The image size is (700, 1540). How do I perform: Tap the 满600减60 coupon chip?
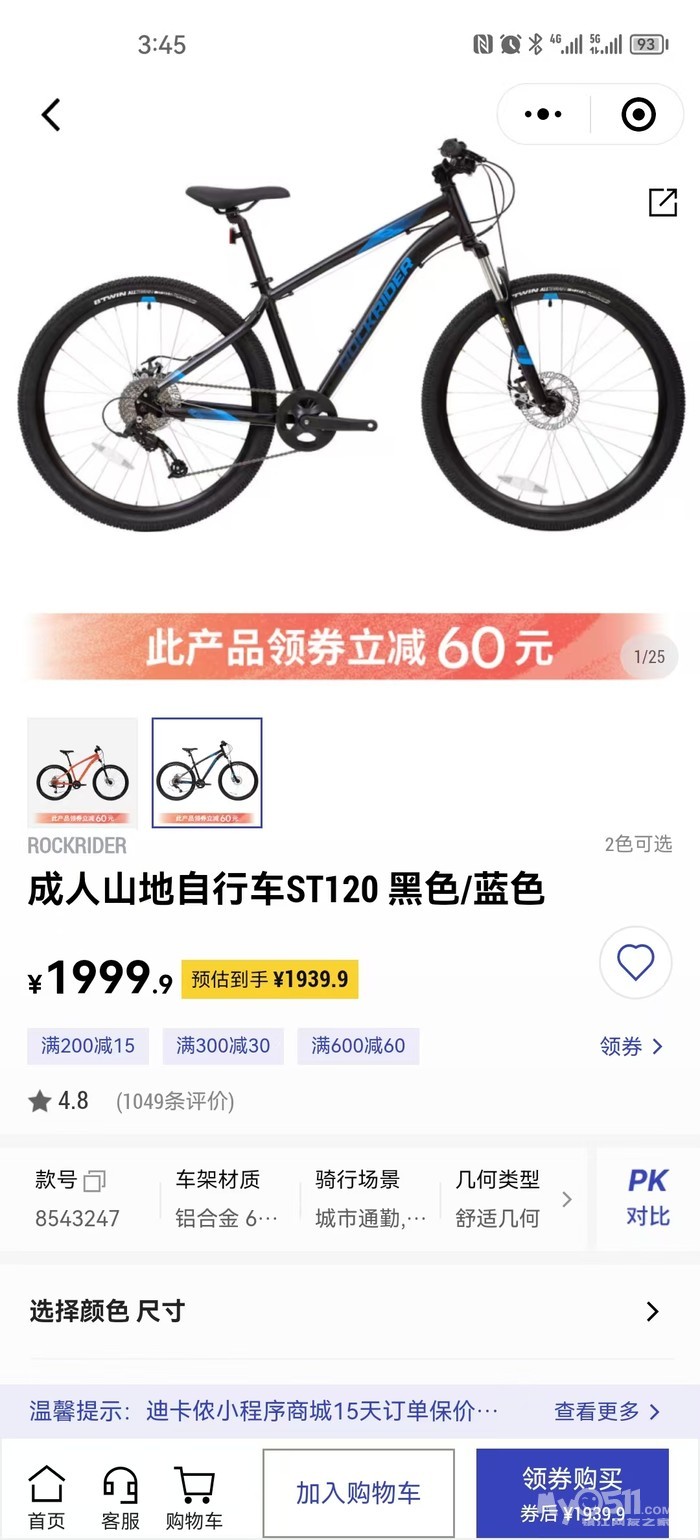click(x=358, y=1046)
